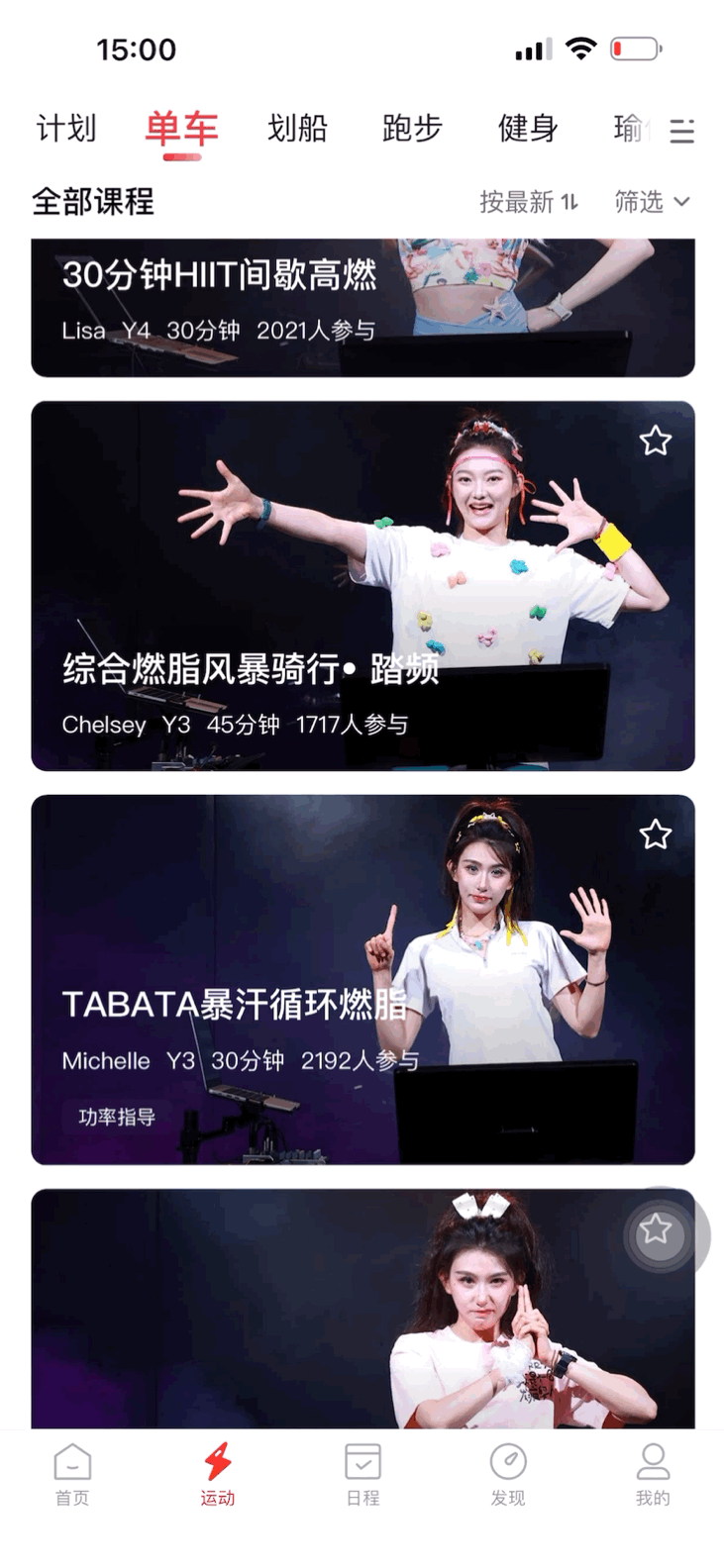
Task: Switch to the 发现 discover tab
Action: tap(508, 1473)
